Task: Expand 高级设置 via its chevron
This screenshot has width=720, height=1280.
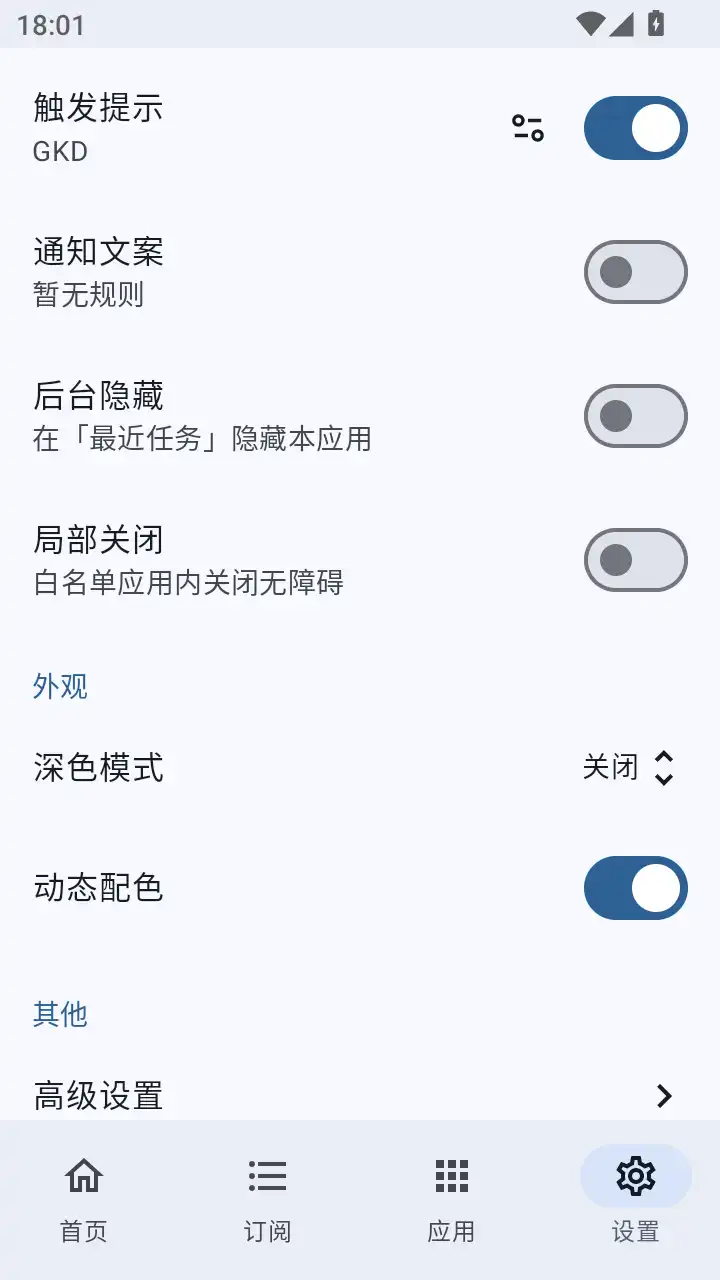Action: (x=664, y=1097)
